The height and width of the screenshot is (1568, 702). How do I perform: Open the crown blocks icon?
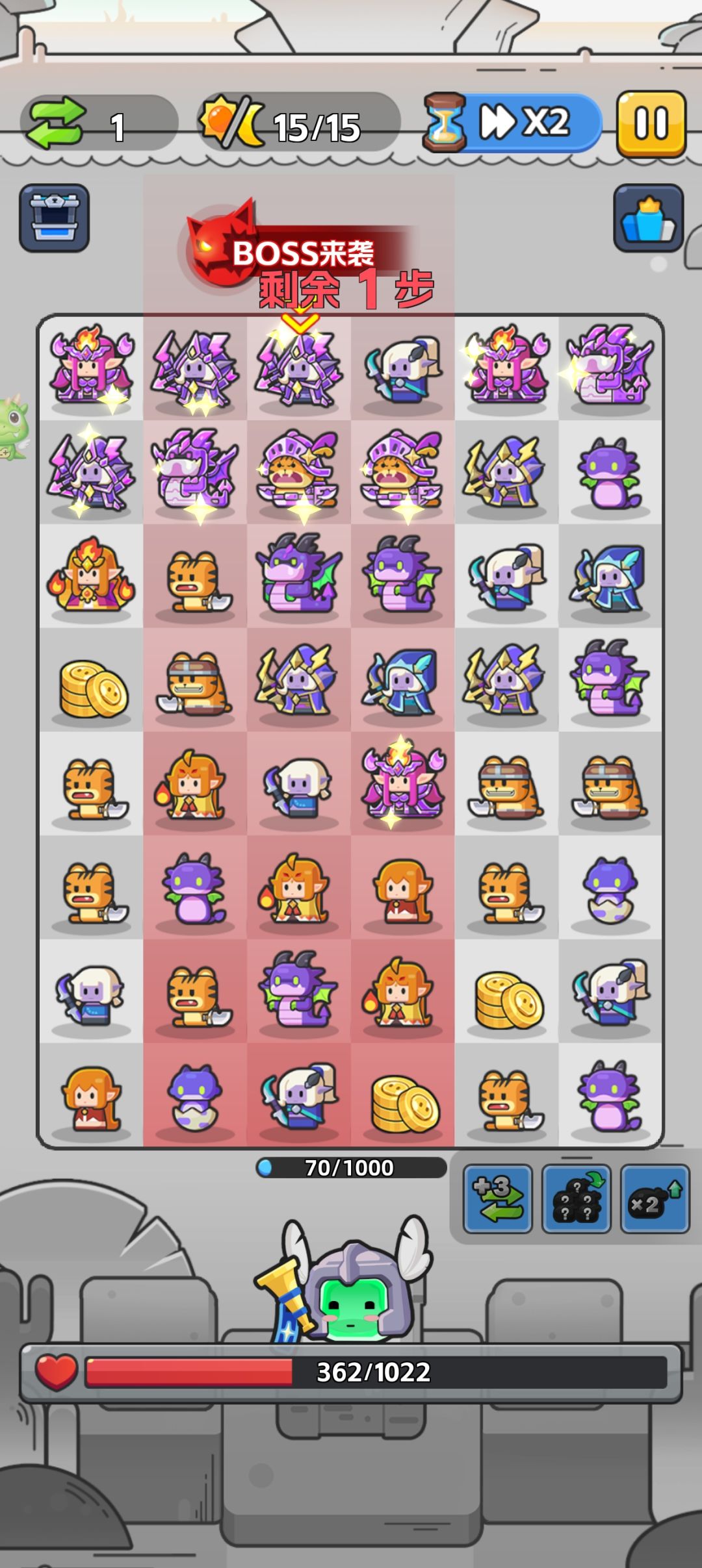click(x=648, y=218)
